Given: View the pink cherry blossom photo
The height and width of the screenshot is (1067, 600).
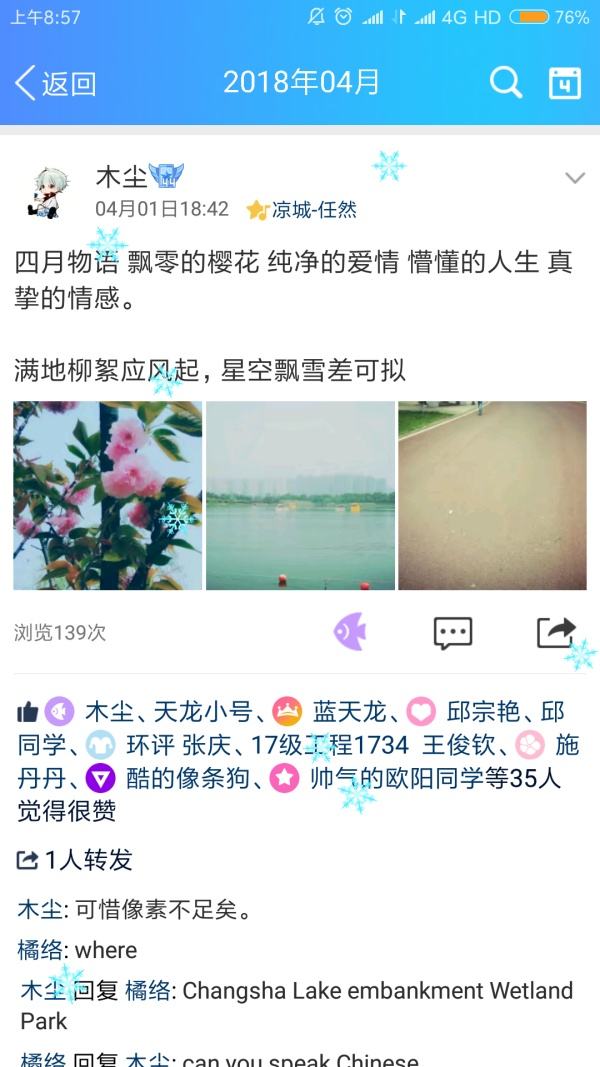Looking at the screenshot, I should pos(108,495).
